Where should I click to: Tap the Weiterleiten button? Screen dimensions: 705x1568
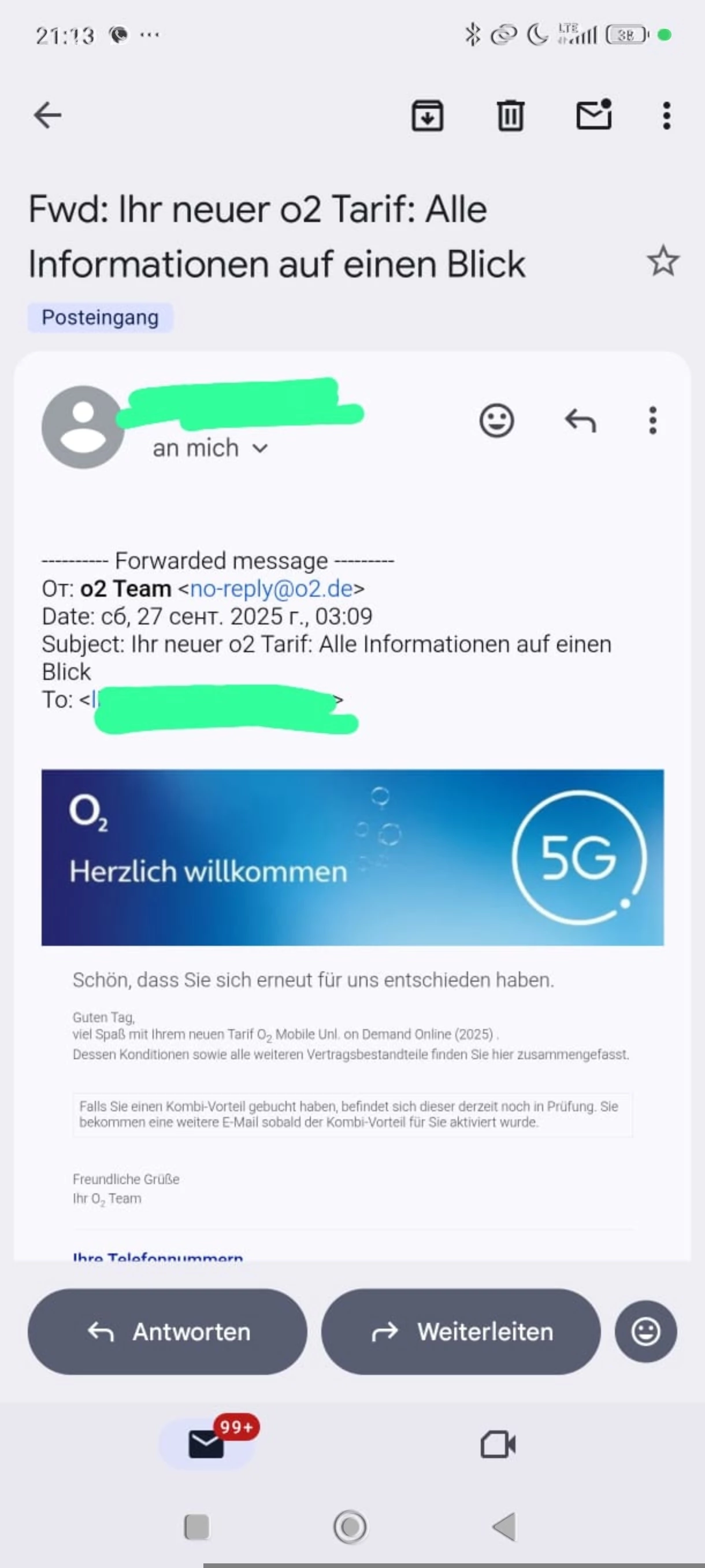[461, 1331]
